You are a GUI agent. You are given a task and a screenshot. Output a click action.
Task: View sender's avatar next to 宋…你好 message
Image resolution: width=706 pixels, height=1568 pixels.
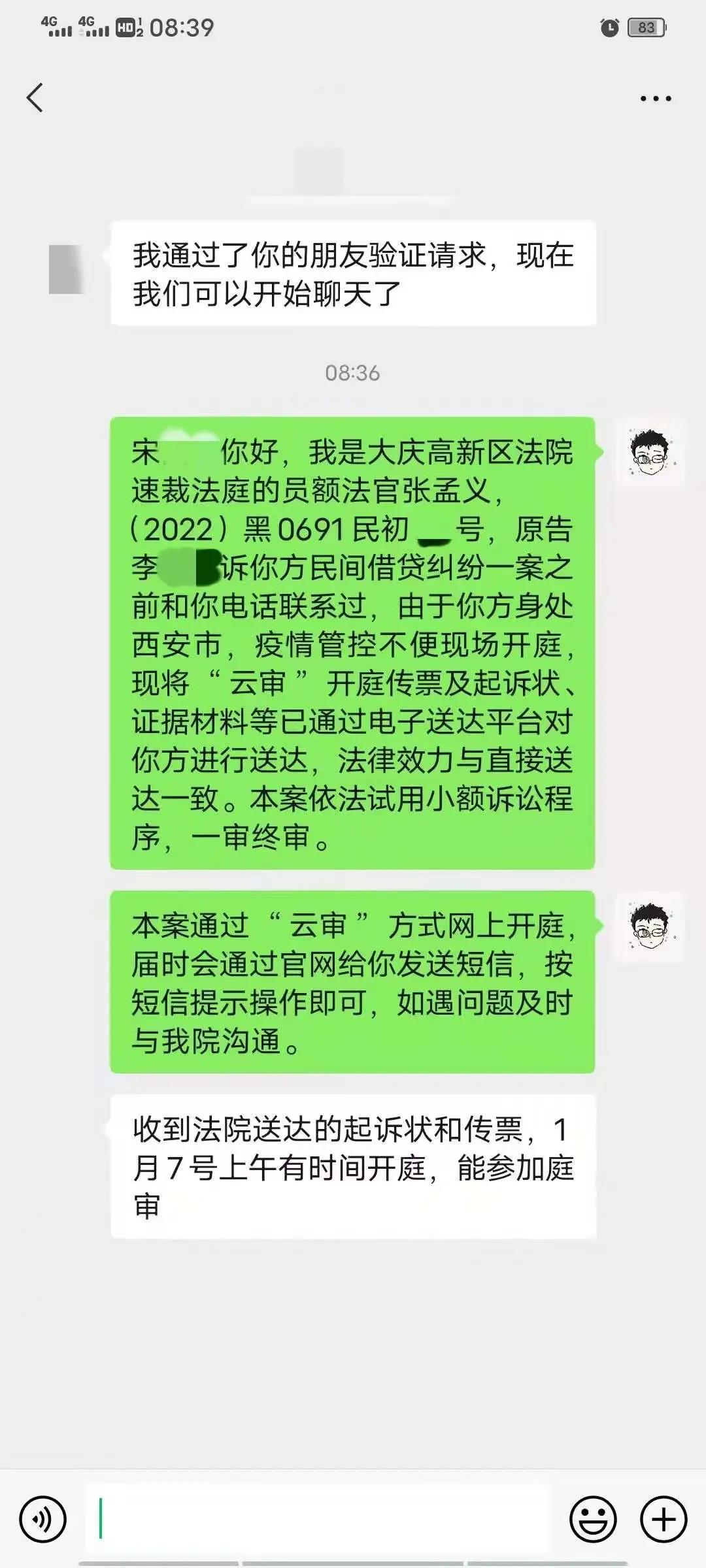point(650,452)
